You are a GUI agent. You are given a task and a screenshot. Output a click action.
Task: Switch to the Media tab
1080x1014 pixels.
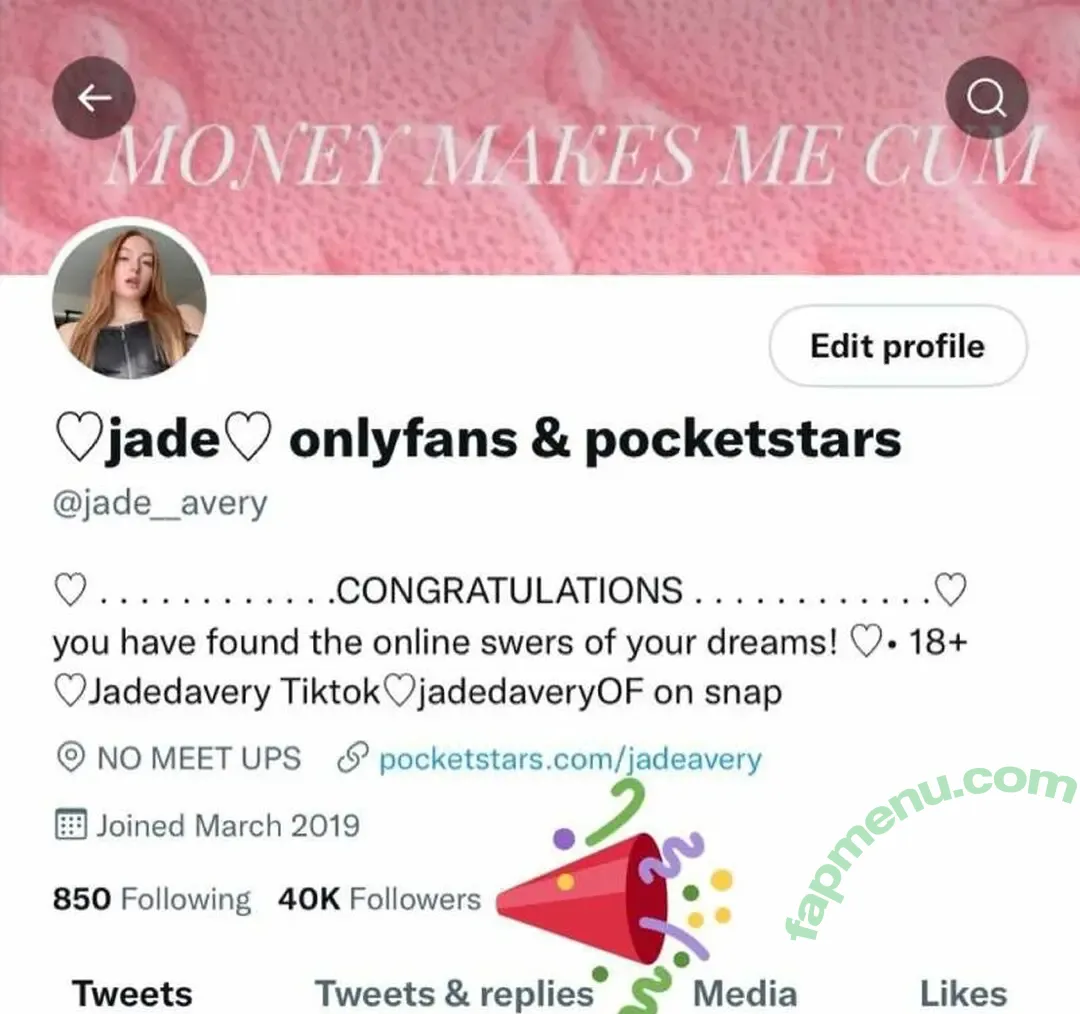pos(745,993)
